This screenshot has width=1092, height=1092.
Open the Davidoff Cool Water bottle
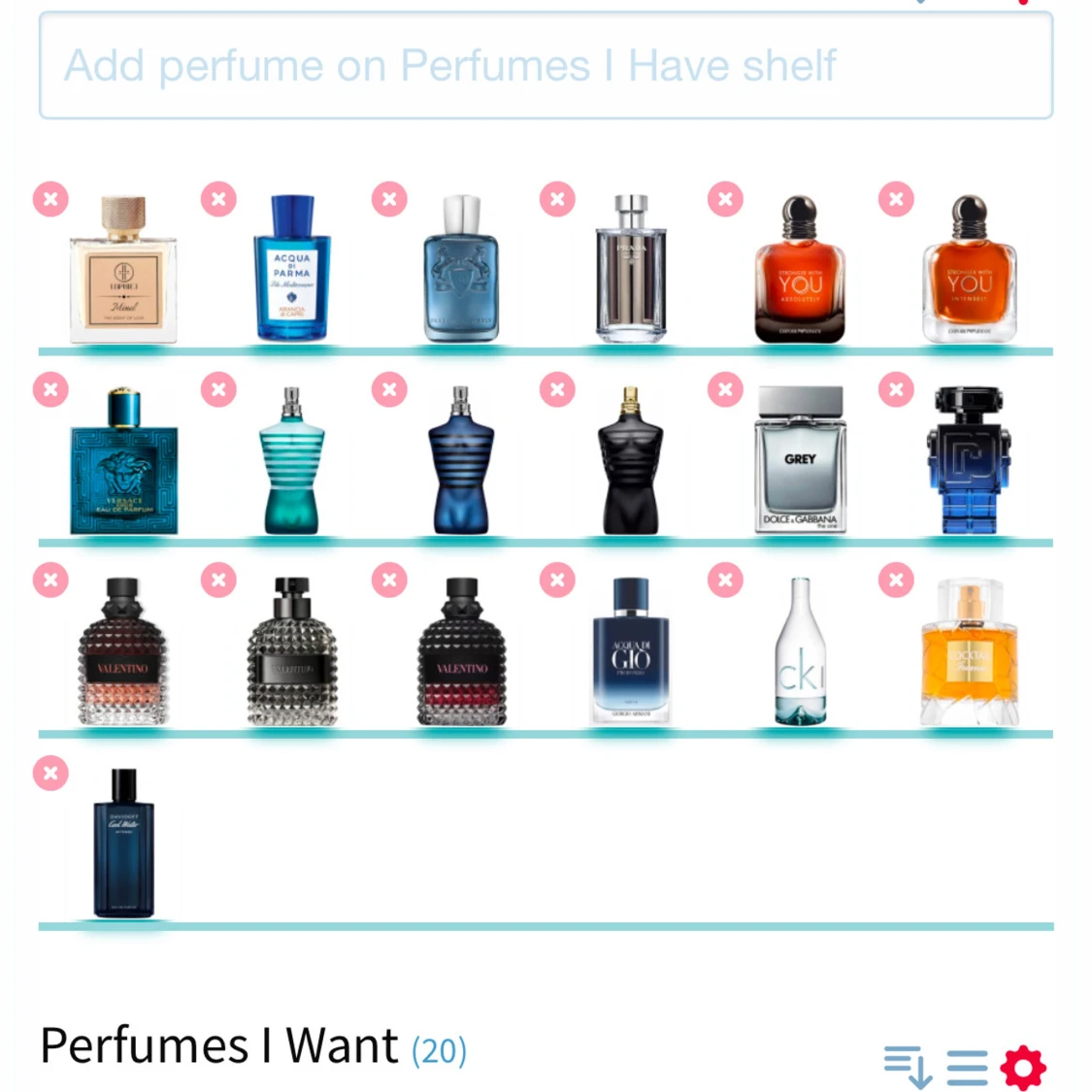pos(123,843)
